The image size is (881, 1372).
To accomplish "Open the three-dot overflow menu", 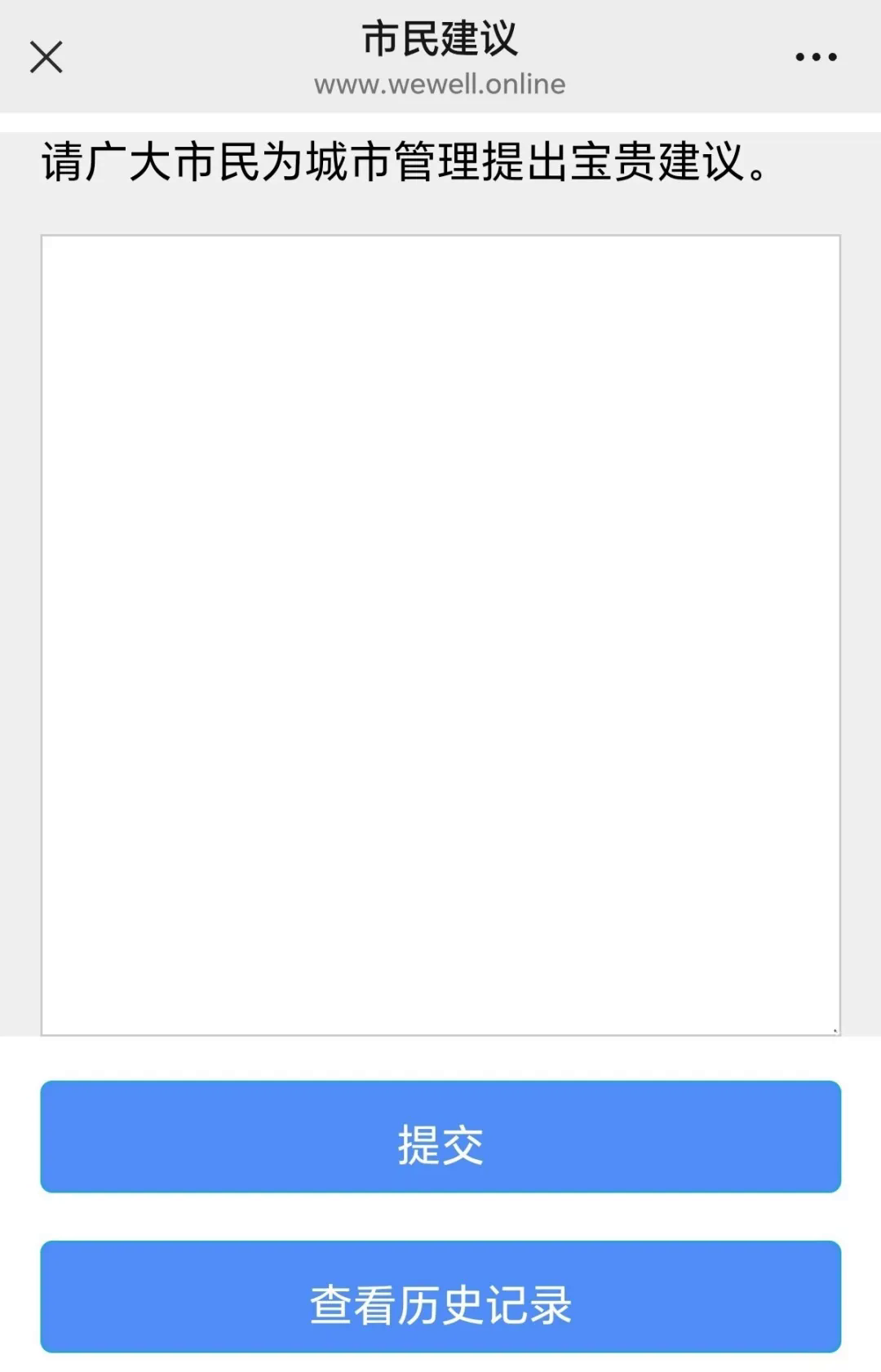I will click(x=816, y=57).
